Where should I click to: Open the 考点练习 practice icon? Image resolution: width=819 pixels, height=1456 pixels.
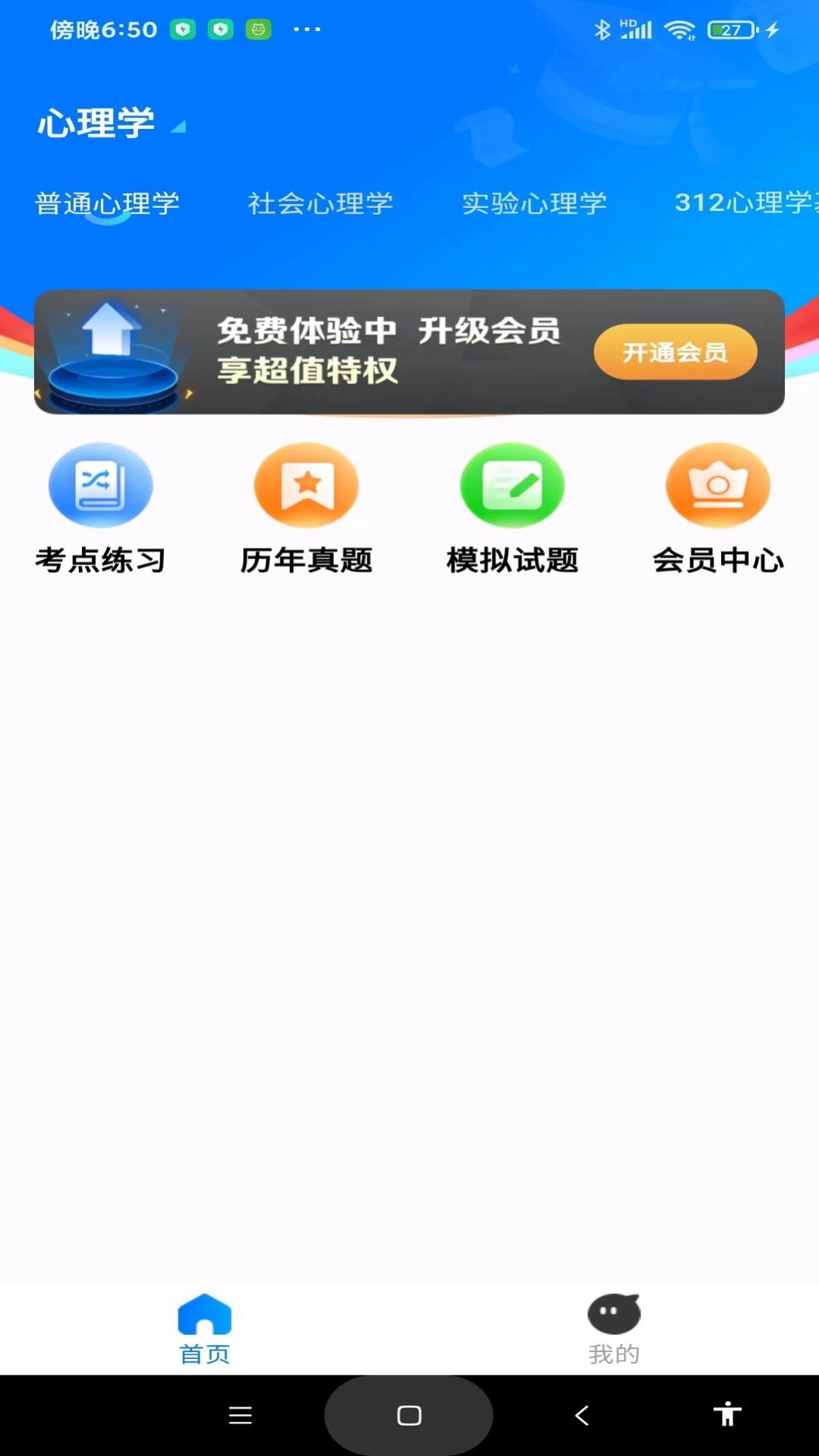(x=102, y=485)
